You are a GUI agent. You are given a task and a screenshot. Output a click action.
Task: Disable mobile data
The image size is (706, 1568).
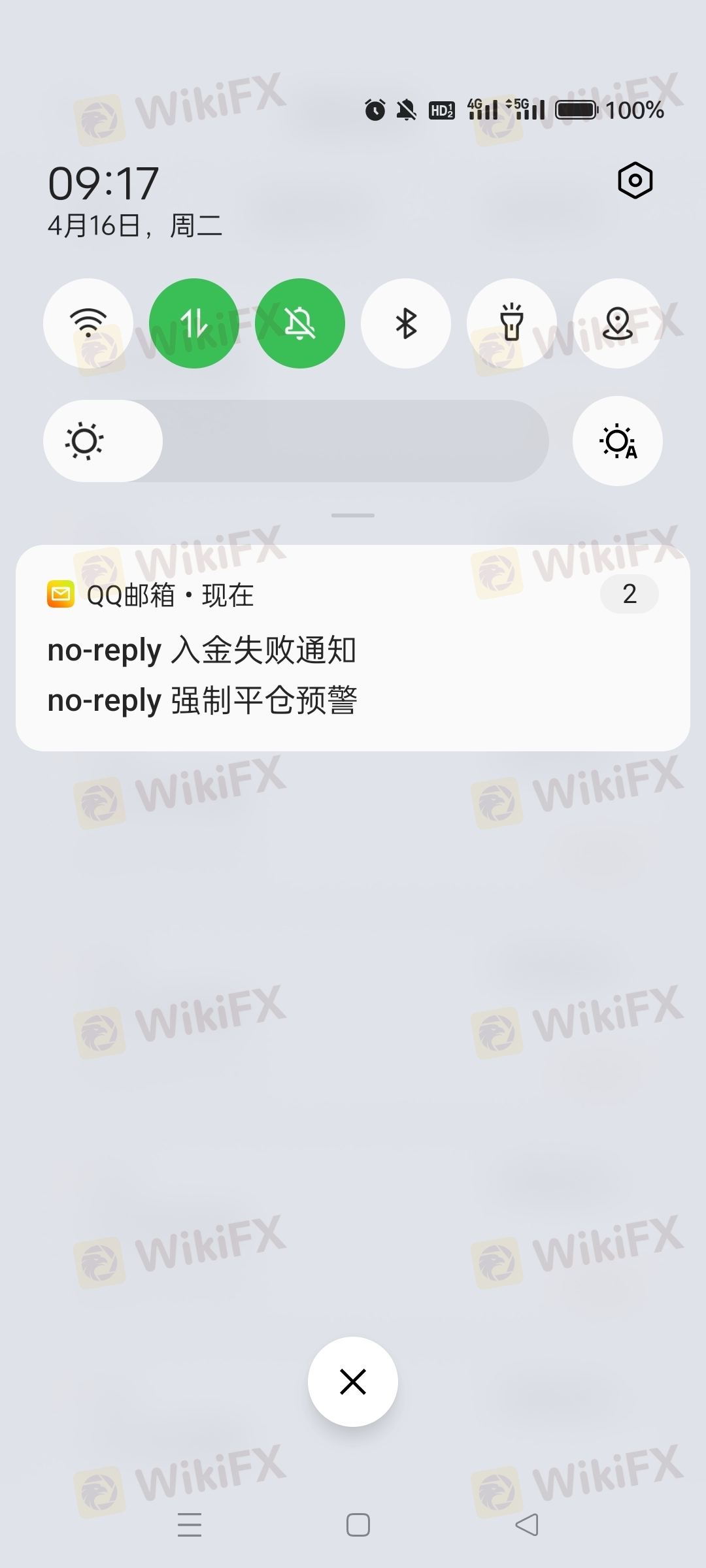[194, 323]
